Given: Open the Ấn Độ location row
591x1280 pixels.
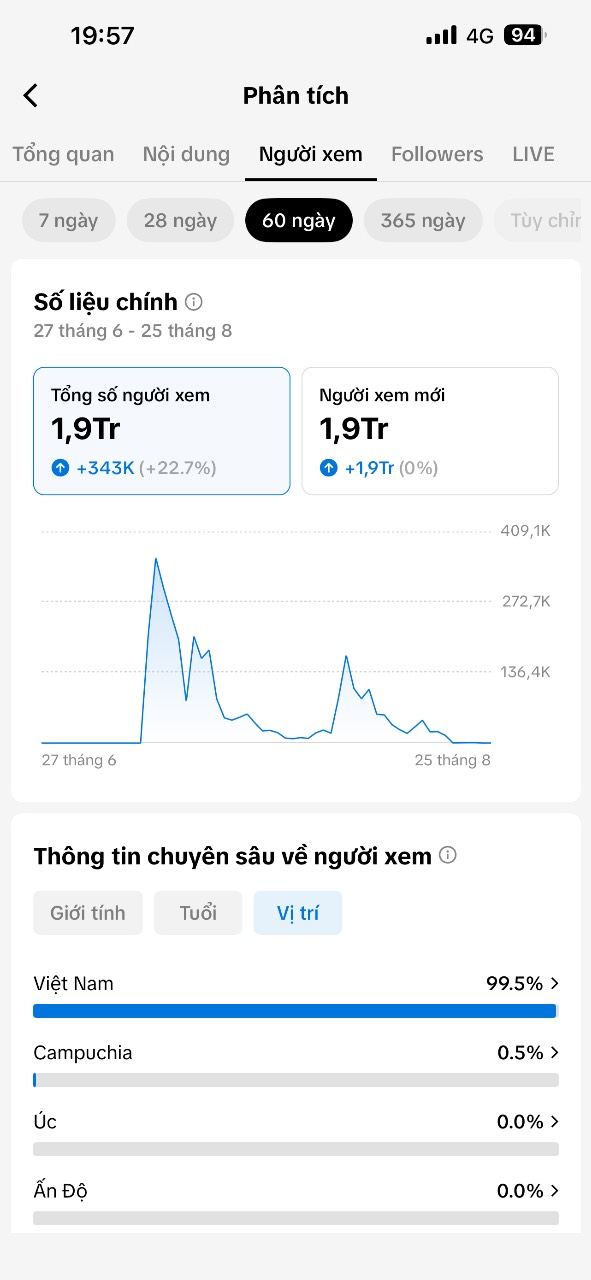Looking at the screenshot, I should (x=296, y=1203).
